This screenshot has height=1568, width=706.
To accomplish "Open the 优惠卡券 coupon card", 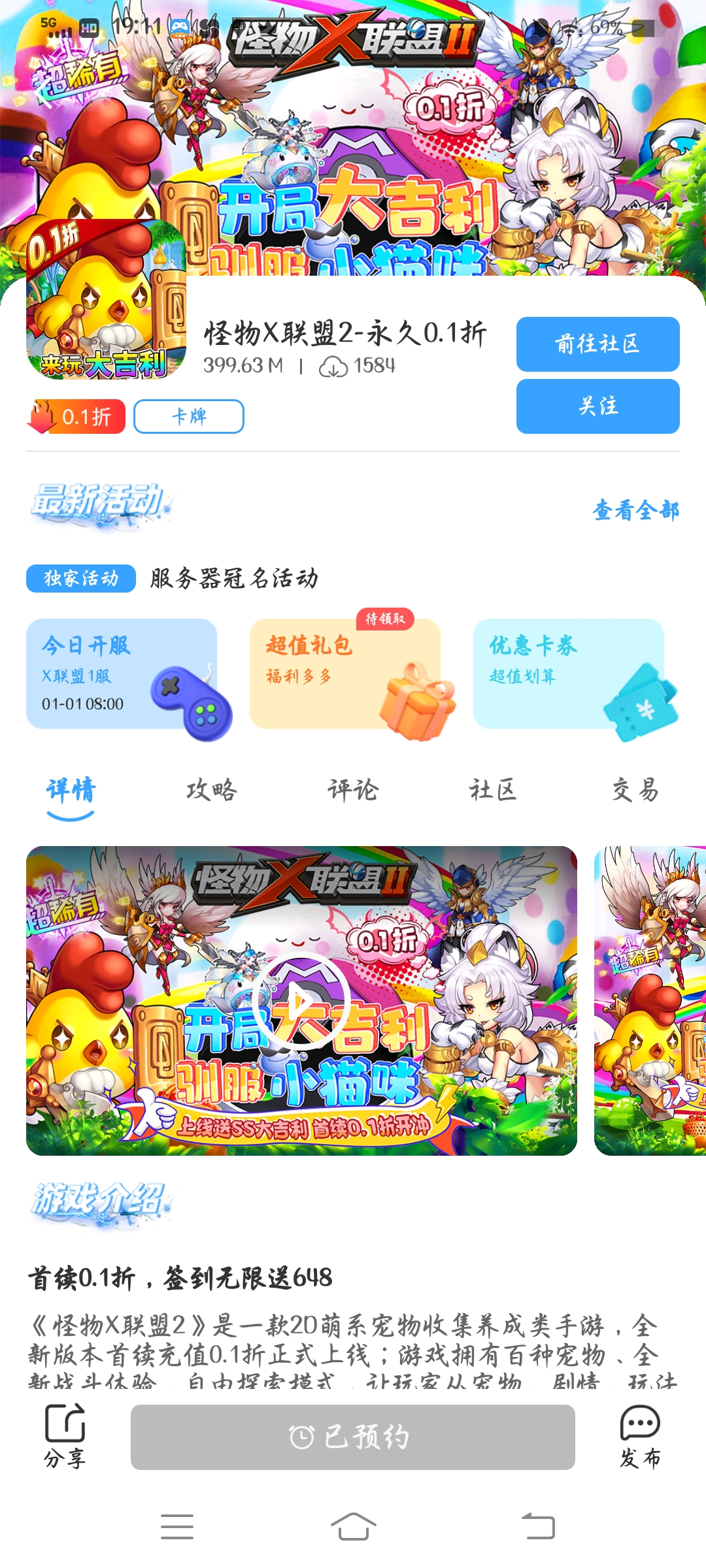I will (569, 674).
